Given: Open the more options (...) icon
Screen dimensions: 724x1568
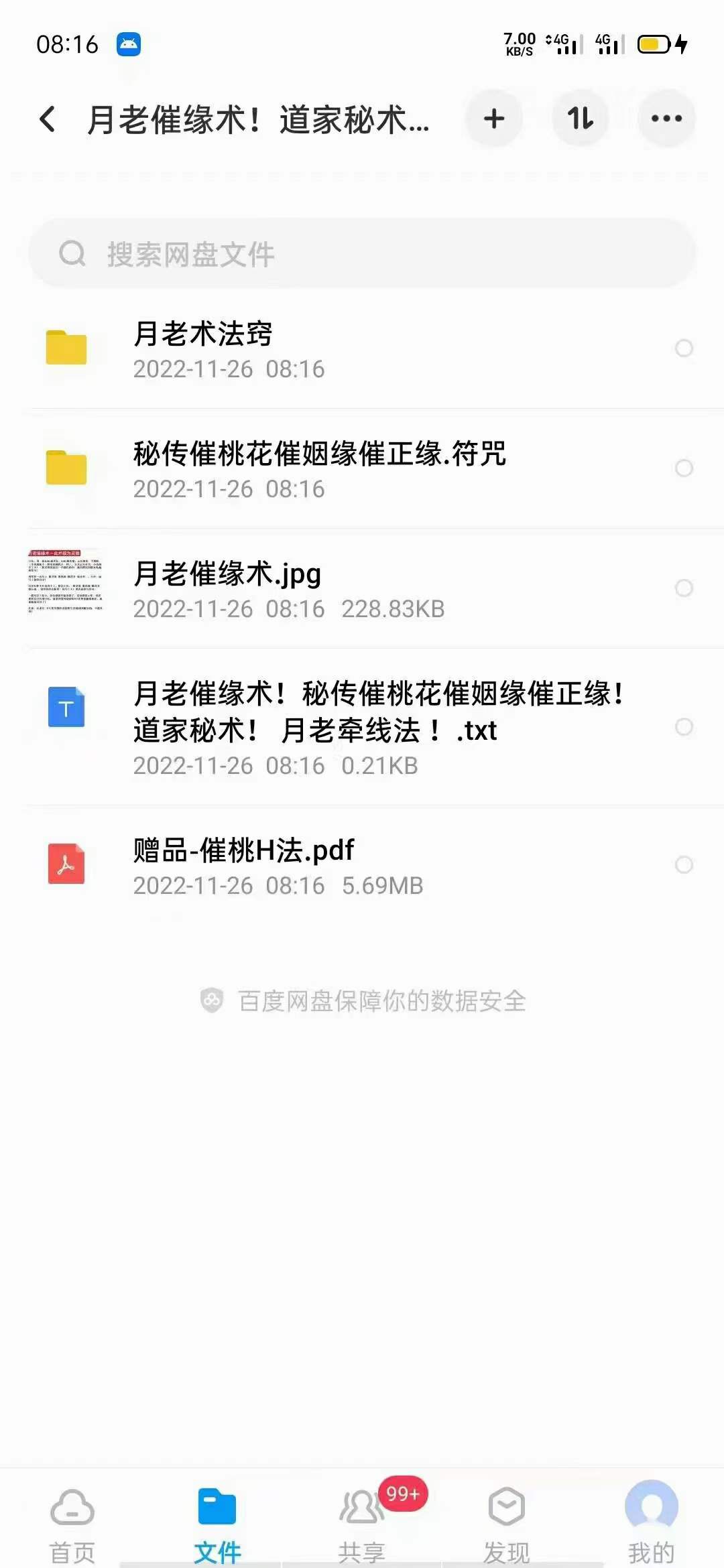Looking at the screenshot, I should point(667,118).
